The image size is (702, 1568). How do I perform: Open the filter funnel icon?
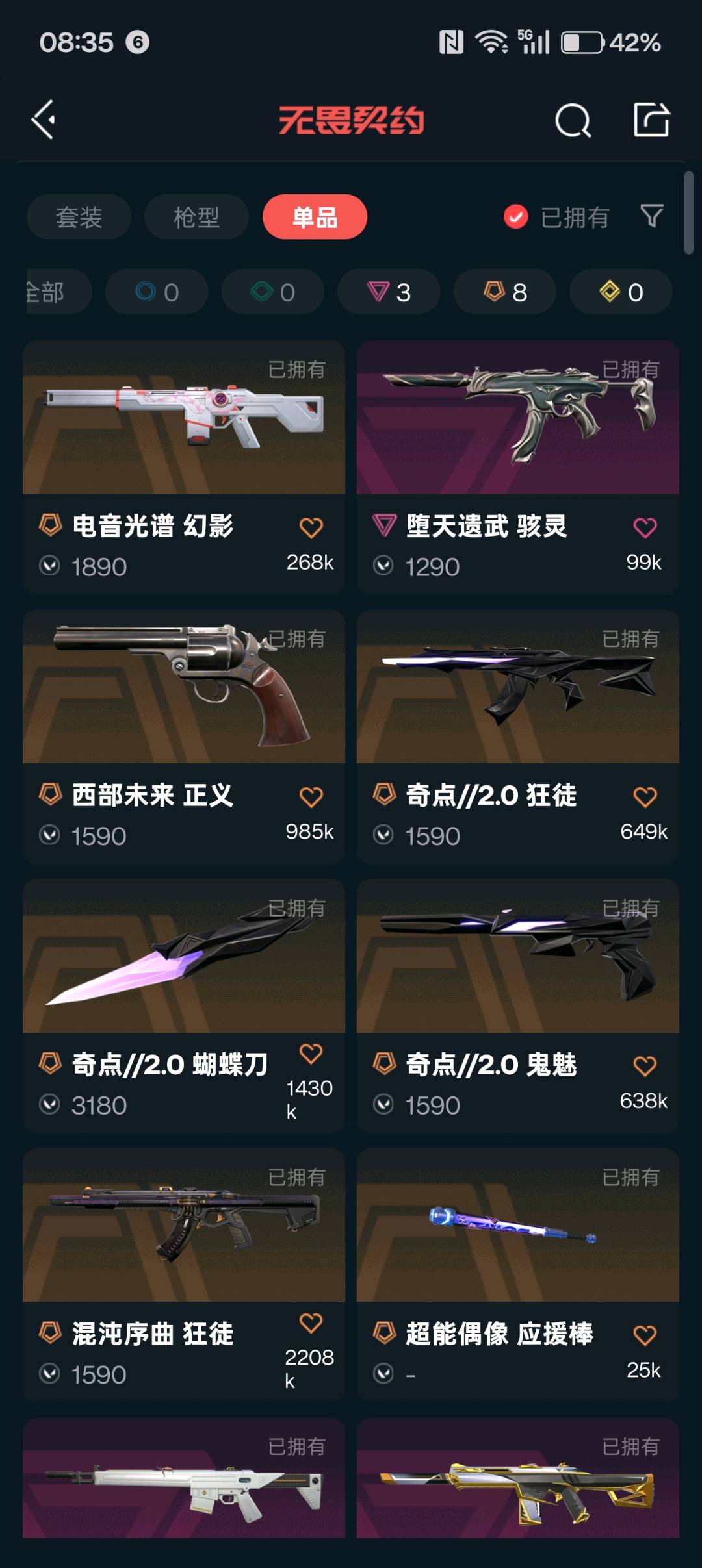pos(651,216)
